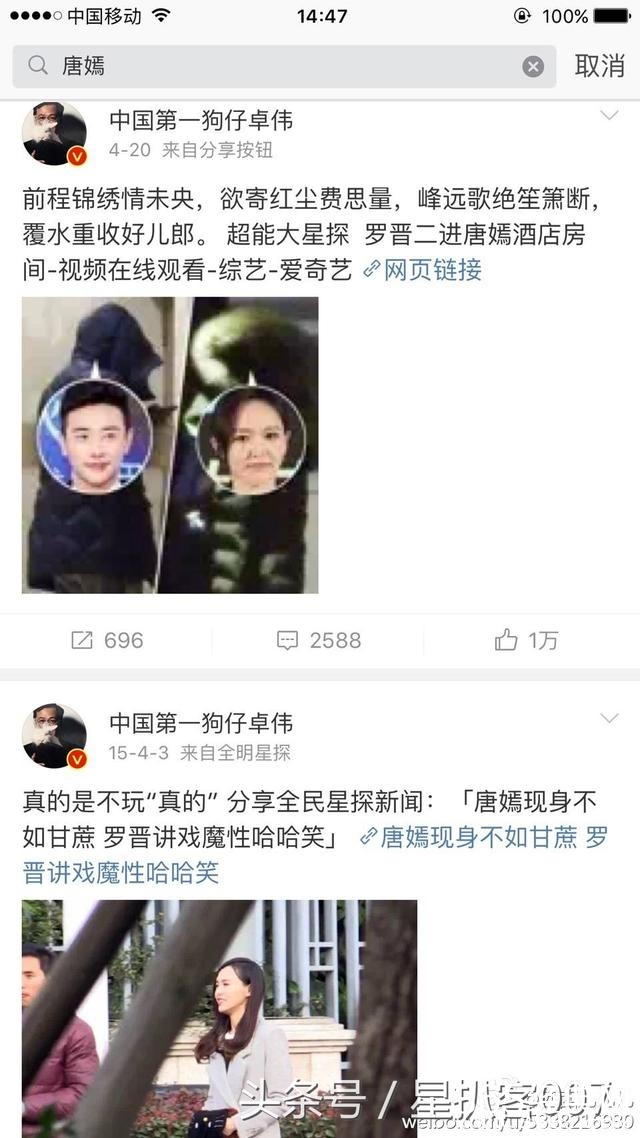This screenshot has height=1138, width=640.
Task: Like the post with 1万 likes
Action: click(x=526, y=640)
